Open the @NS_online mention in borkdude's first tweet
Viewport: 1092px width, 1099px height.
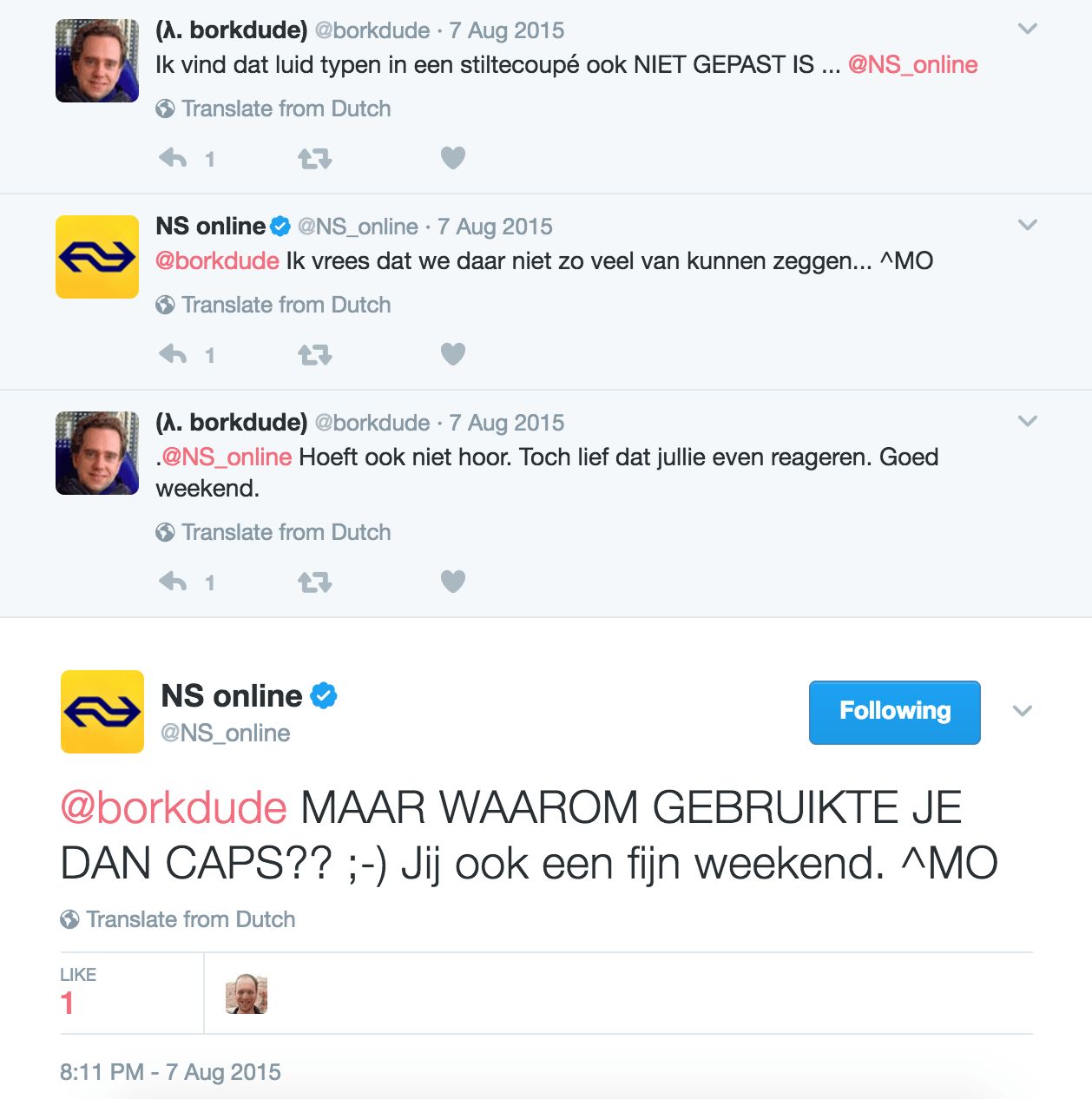(912, 64)
